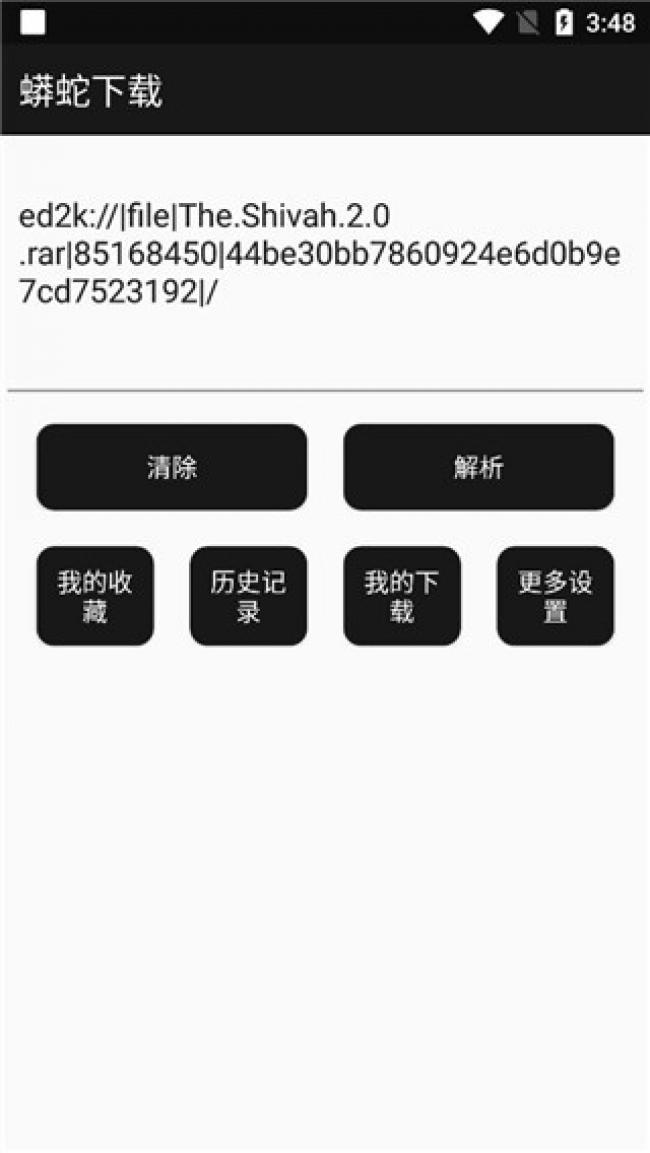Open the 历史记录 history

click(249, 596)
